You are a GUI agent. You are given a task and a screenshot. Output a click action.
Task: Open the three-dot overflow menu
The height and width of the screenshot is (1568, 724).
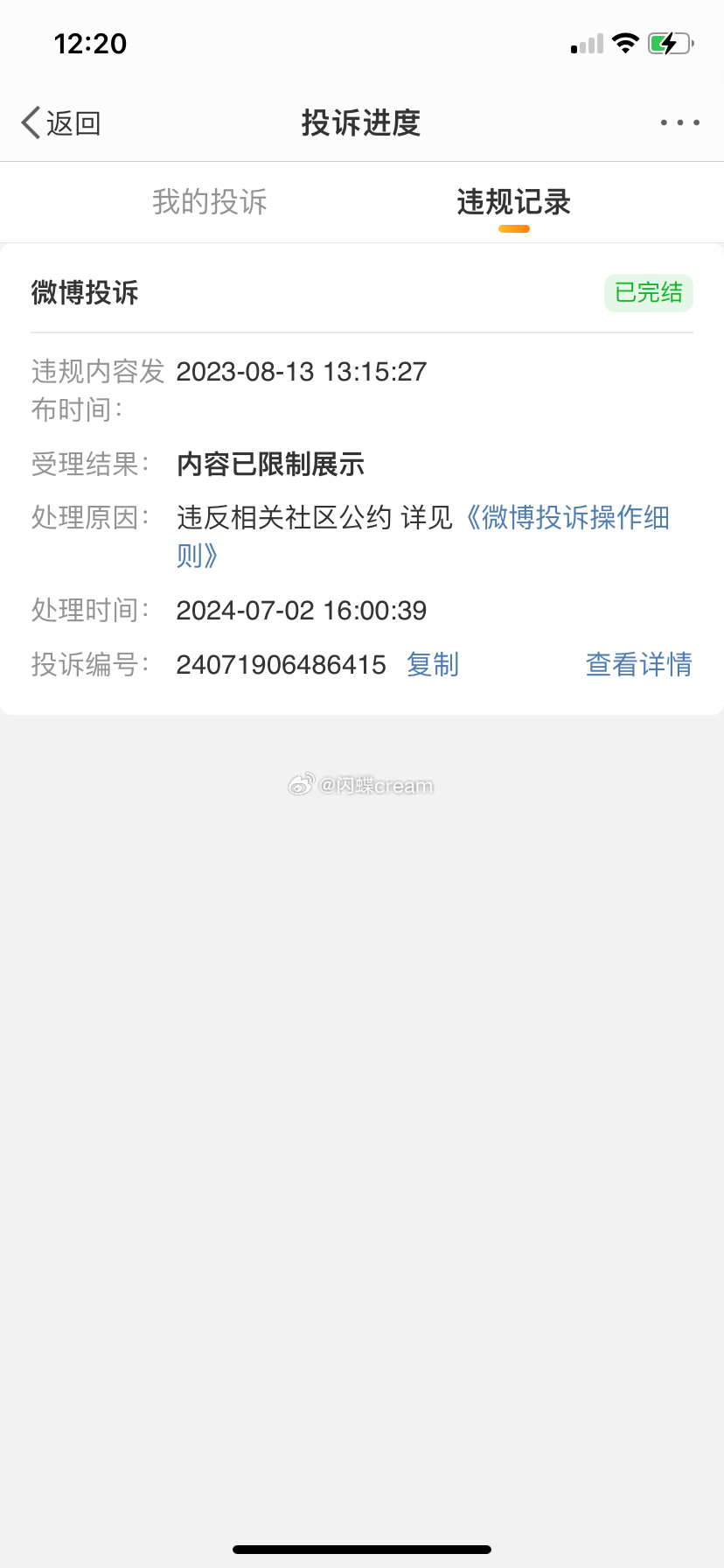point(679,122)
